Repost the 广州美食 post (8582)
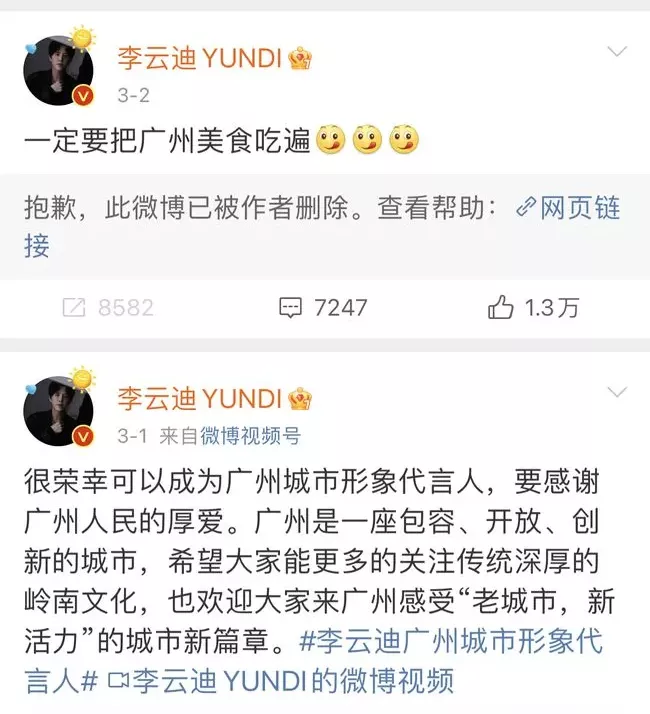Viewport: 650px width, 714px height. pyautogui.click(x=108, y=307)
